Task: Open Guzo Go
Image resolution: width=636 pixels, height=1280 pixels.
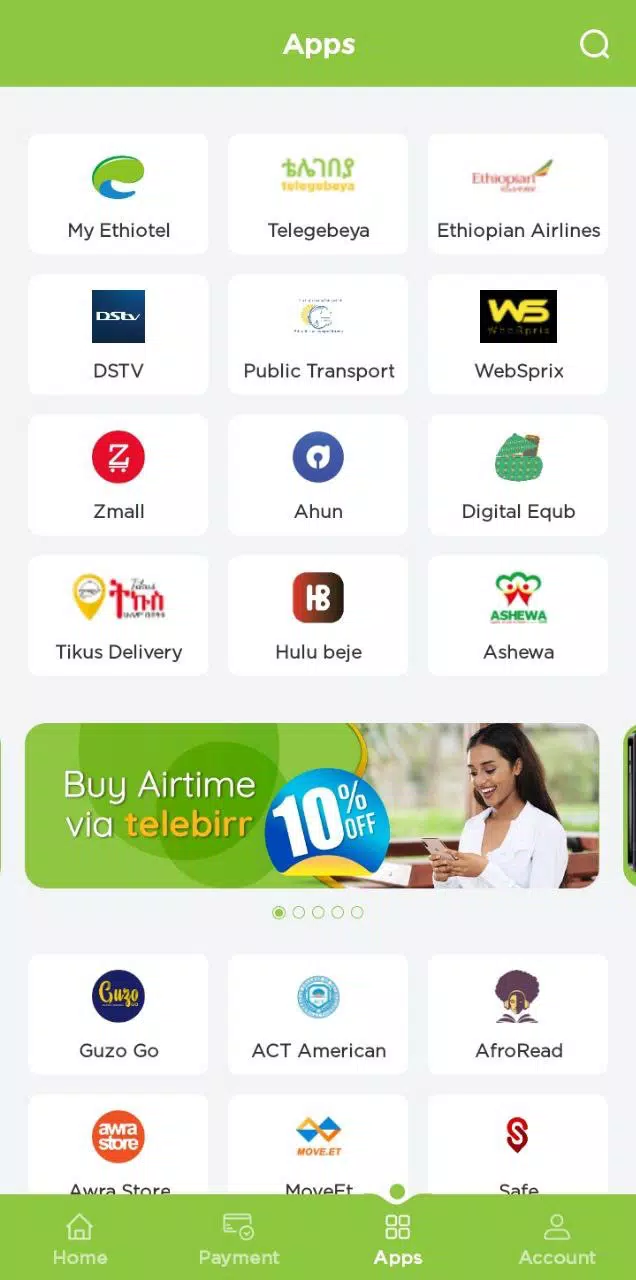Action: click(x=118, y=1014)
